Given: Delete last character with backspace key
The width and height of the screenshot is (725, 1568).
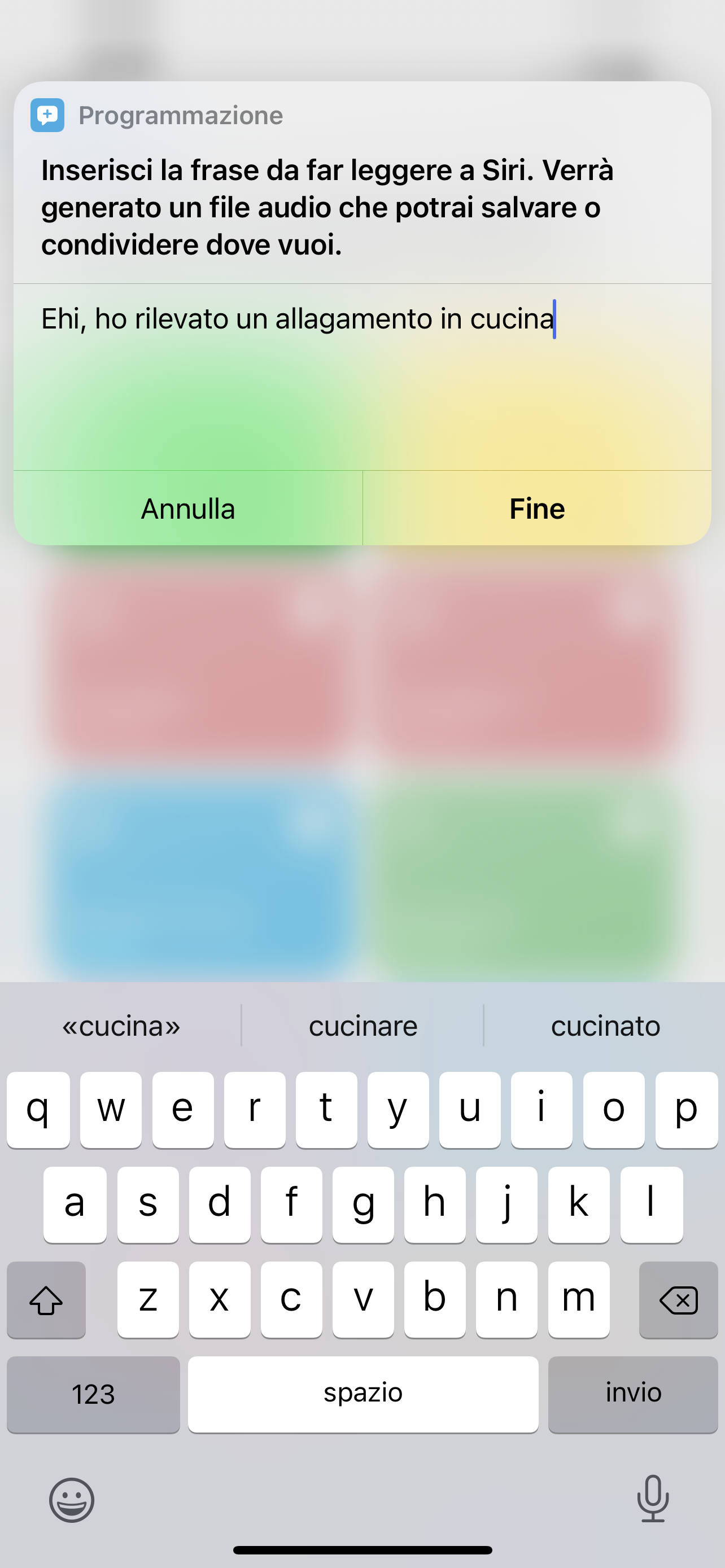Looking at the screenshot, I should tap(678, 1300).
